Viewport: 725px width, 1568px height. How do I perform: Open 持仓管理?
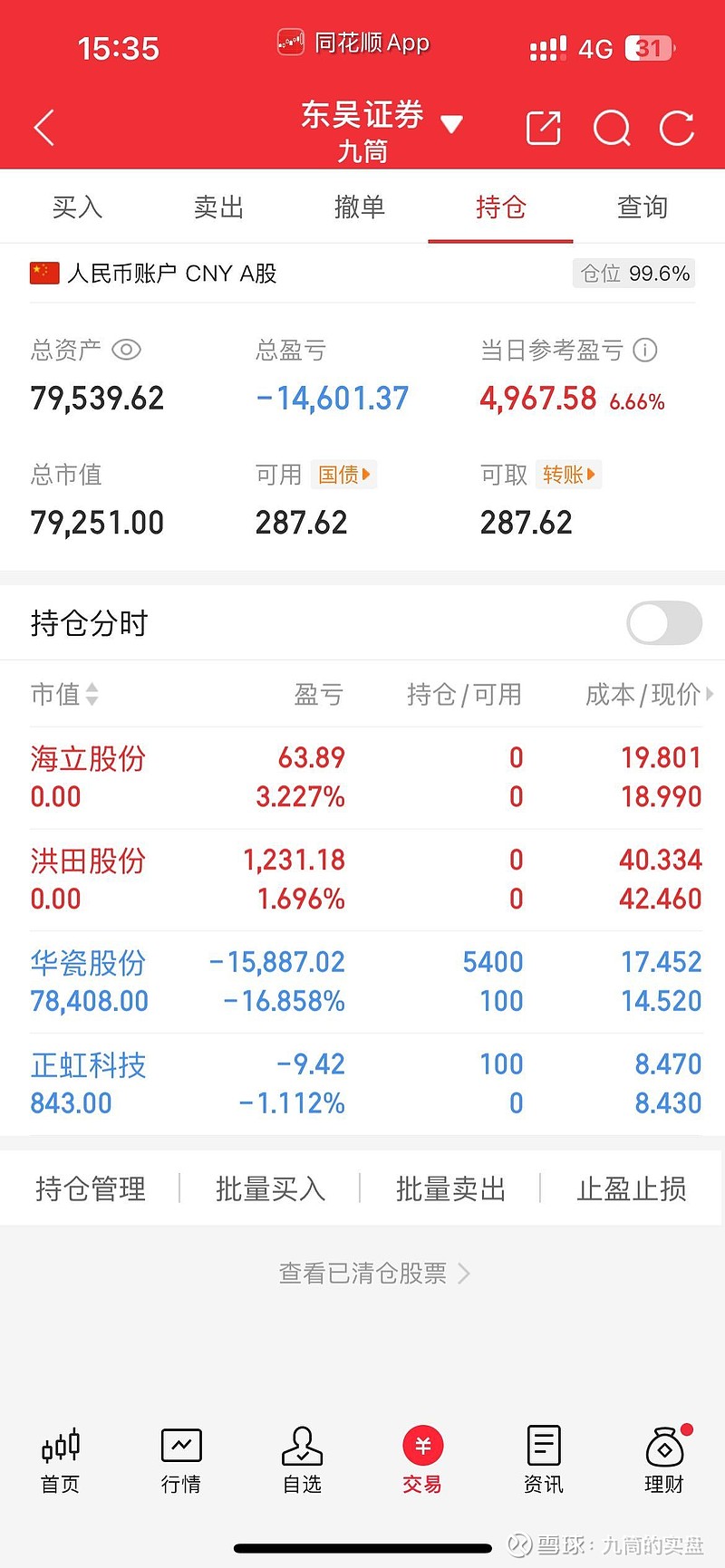[x=90, y=1188]
